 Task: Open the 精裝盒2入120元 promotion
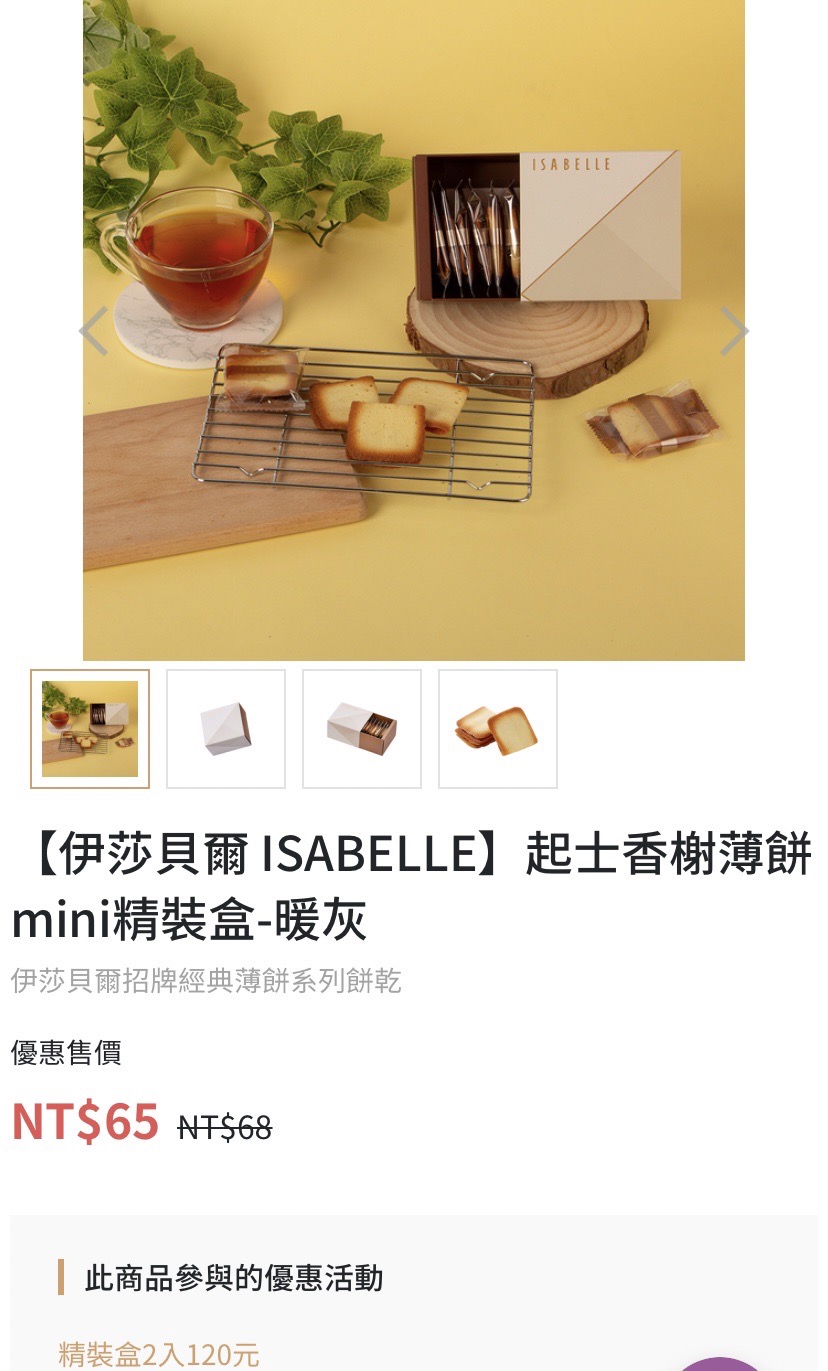coord(160,1355)
